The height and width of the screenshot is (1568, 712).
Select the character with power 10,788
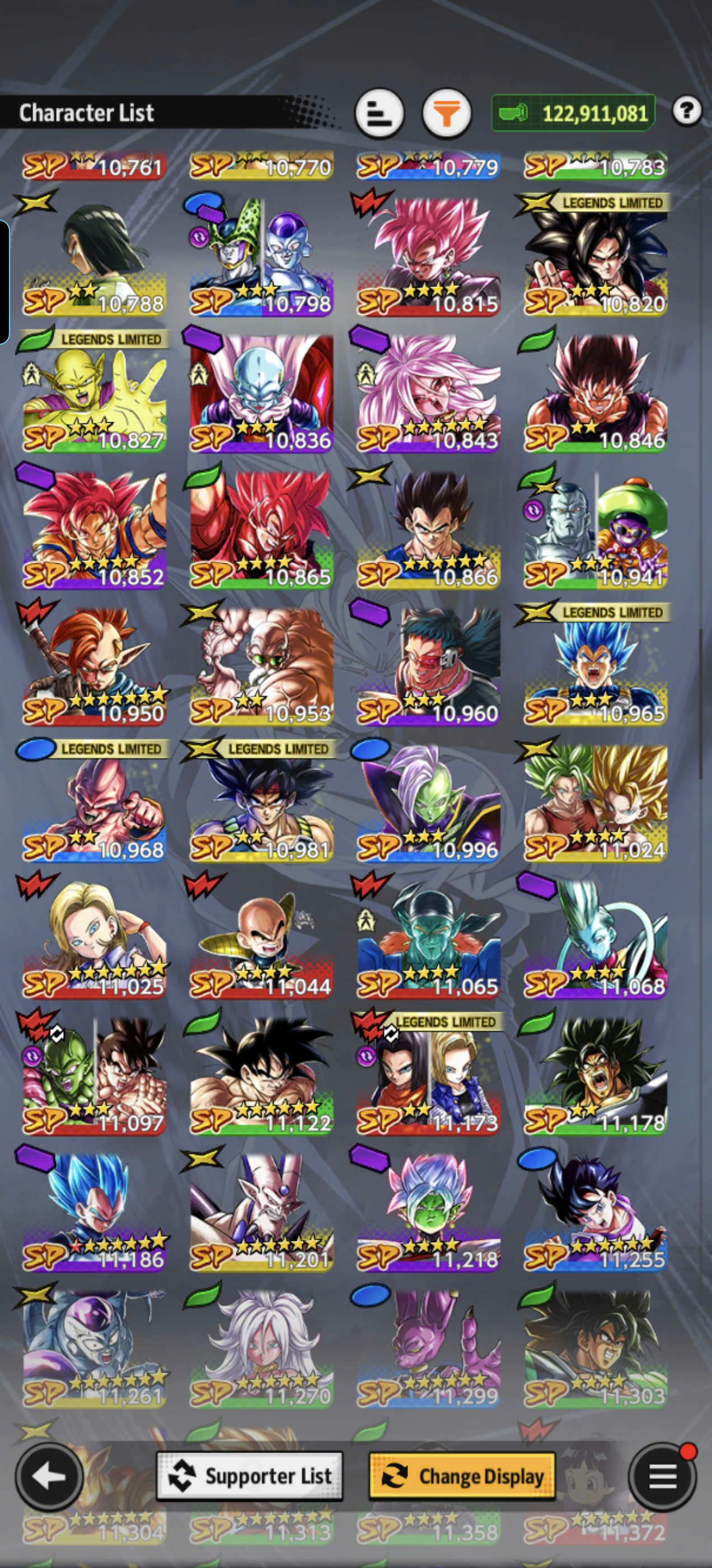tap(93, 256)
